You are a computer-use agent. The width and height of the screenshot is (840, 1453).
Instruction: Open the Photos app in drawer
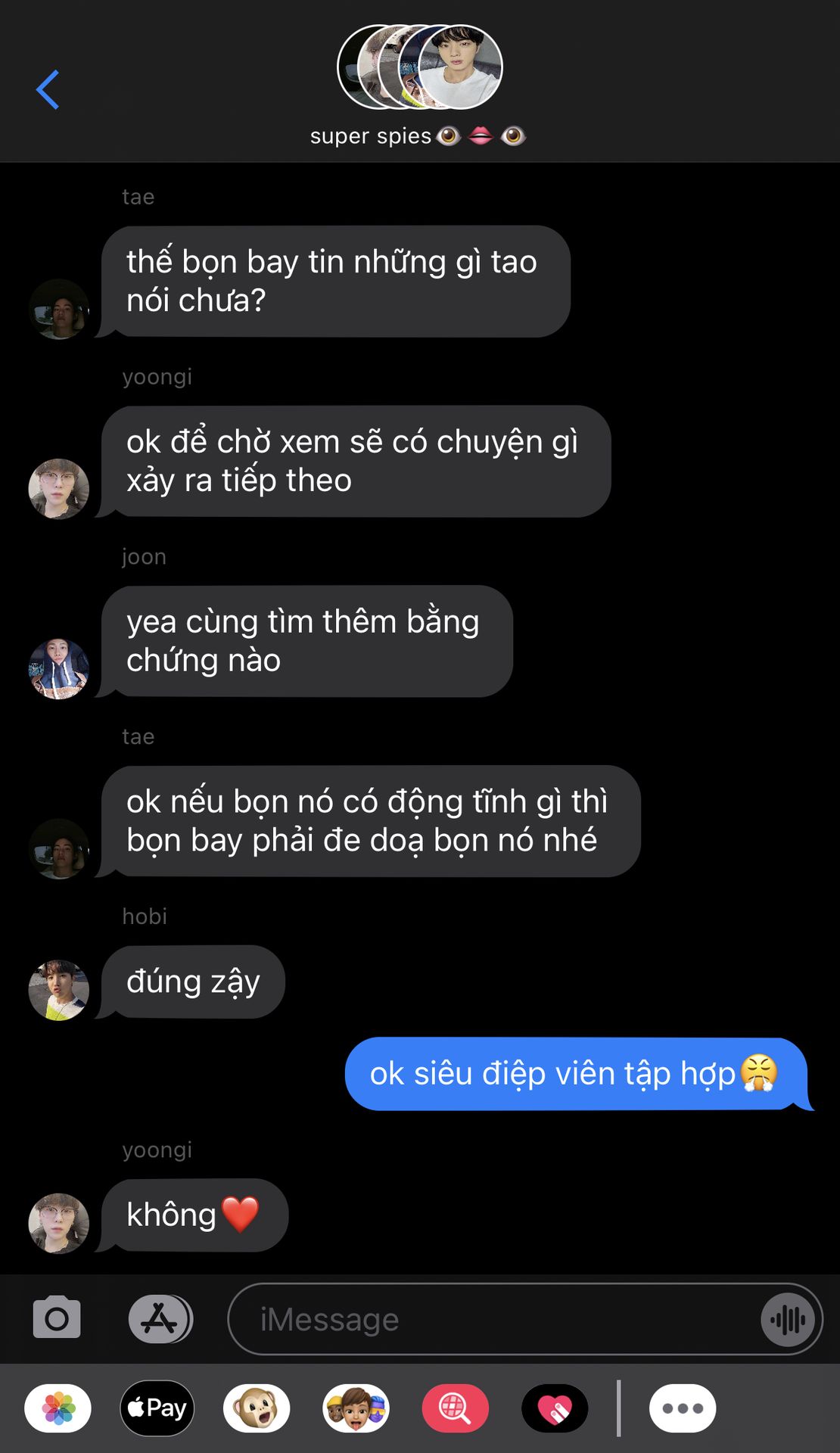click(58, 1408)
